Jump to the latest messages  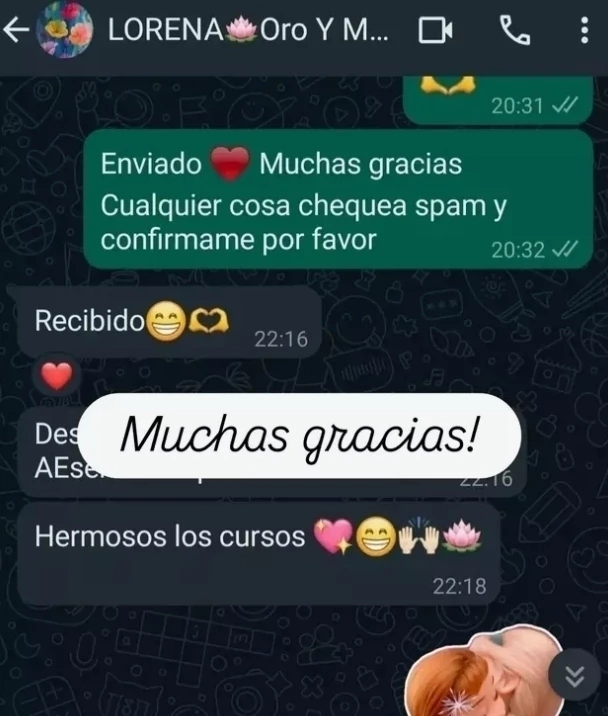point(574,676)
